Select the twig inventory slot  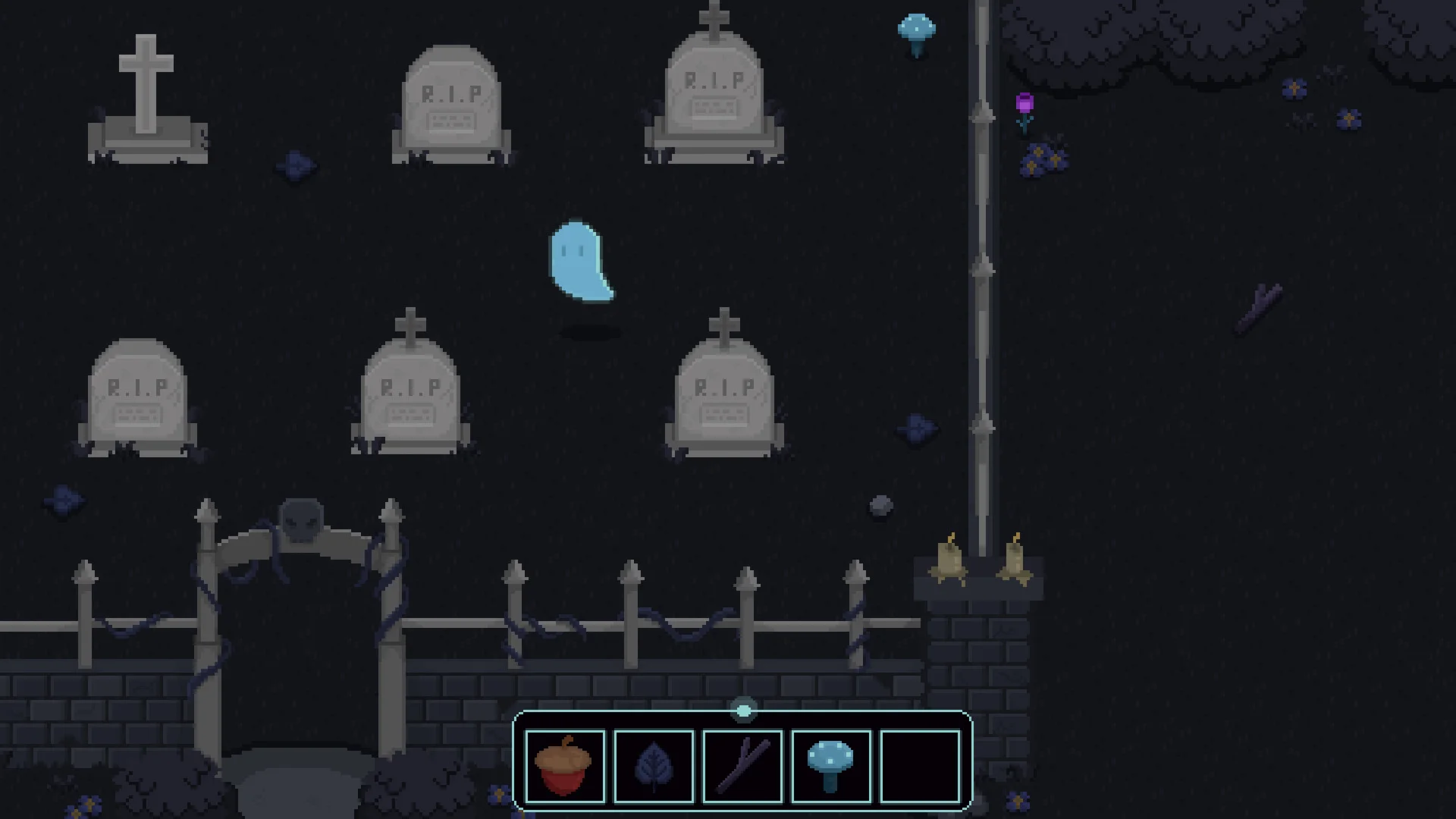pyautogui.click(x=742, y=766)
